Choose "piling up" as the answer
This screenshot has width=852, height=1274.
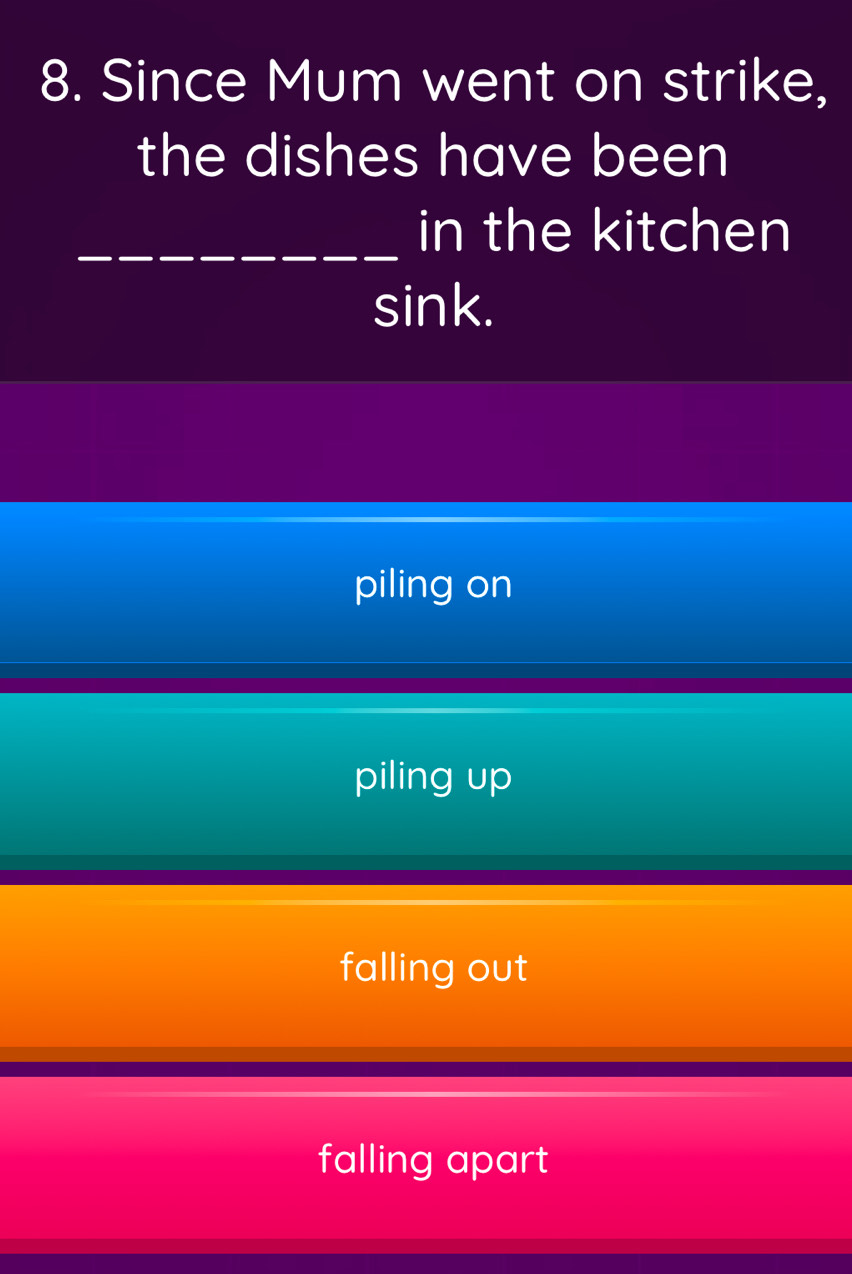coord(432,776)
